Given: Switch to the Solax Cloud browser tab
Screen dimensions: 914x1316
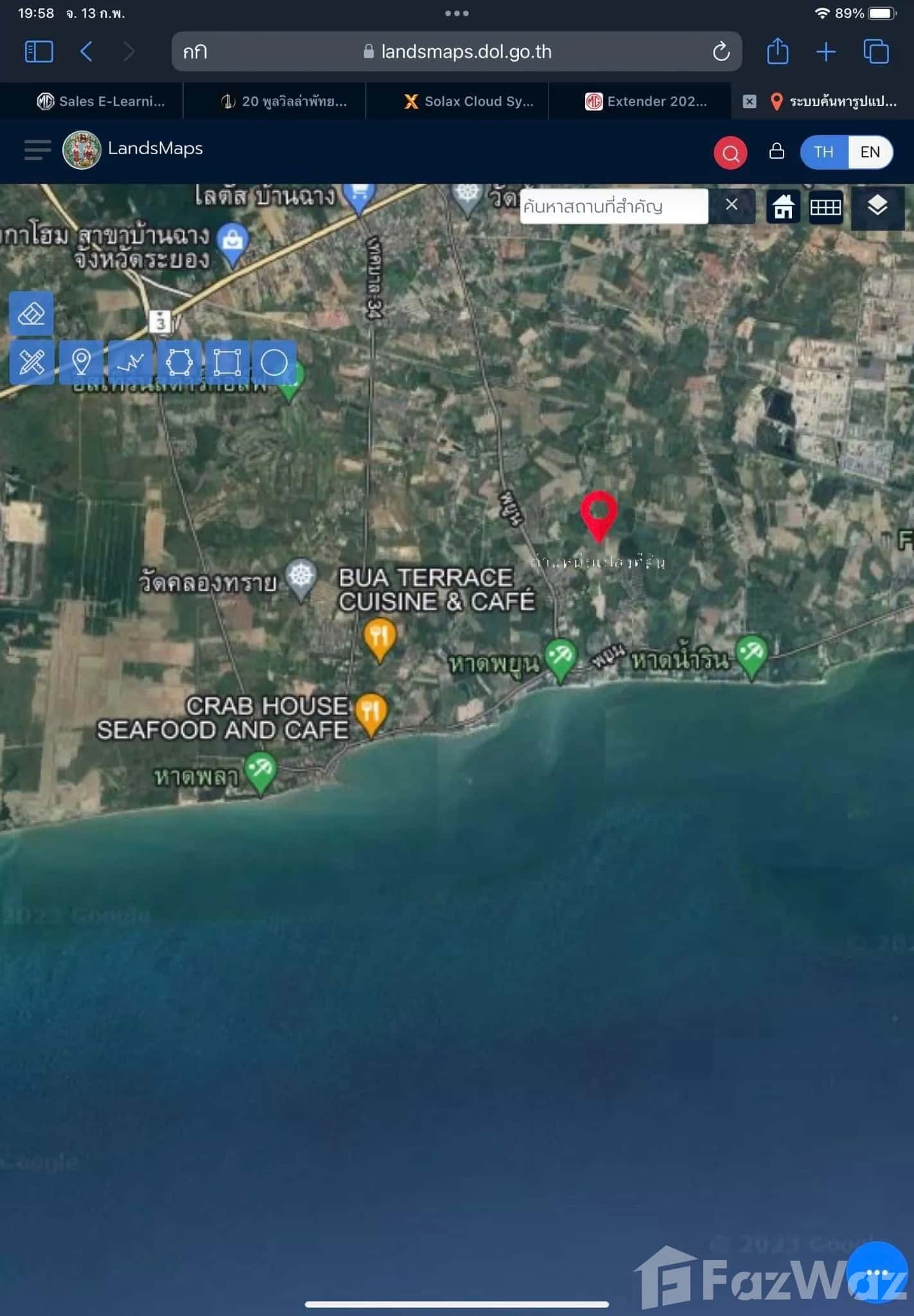Looking at the screenshot, I should (x=468, y=102).
